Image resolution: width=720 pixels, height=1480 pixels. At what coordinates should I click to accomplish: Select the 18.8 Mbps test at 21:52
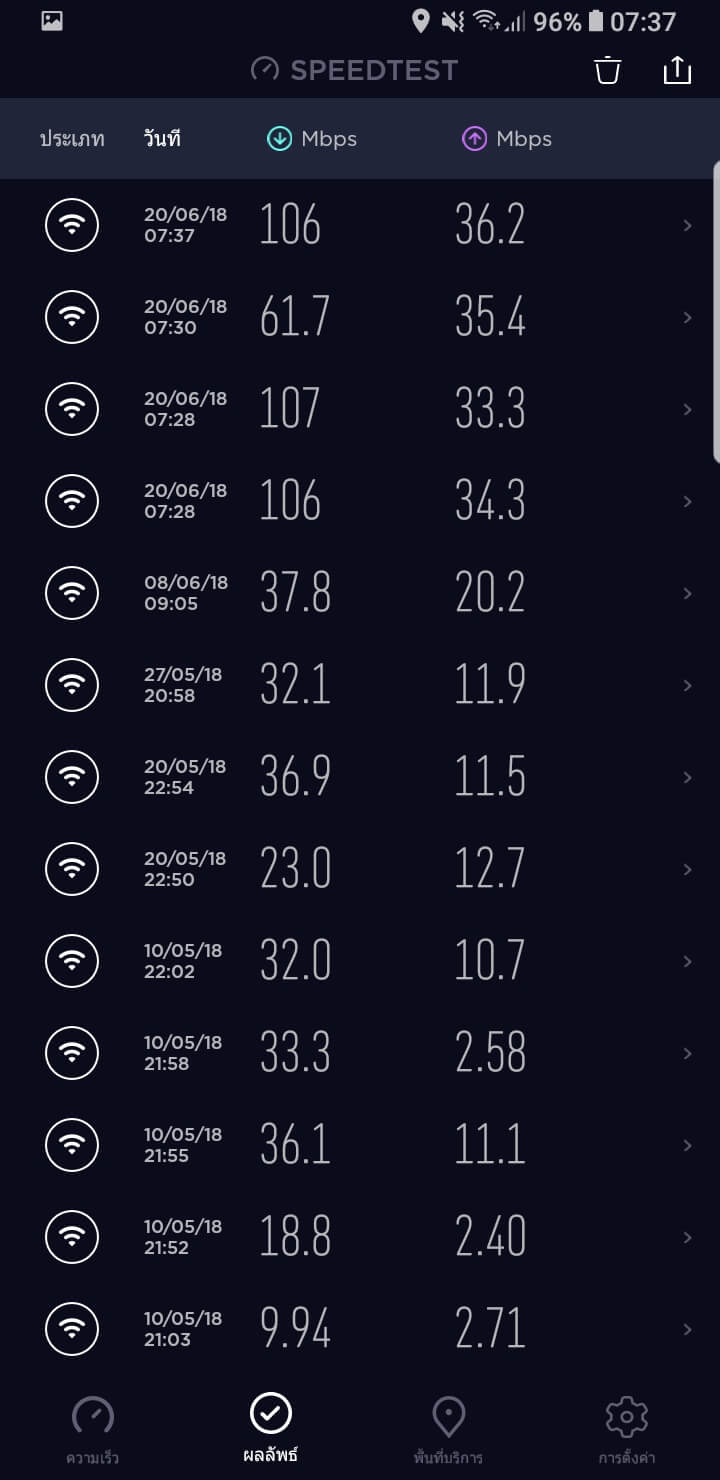(360, 1237)
